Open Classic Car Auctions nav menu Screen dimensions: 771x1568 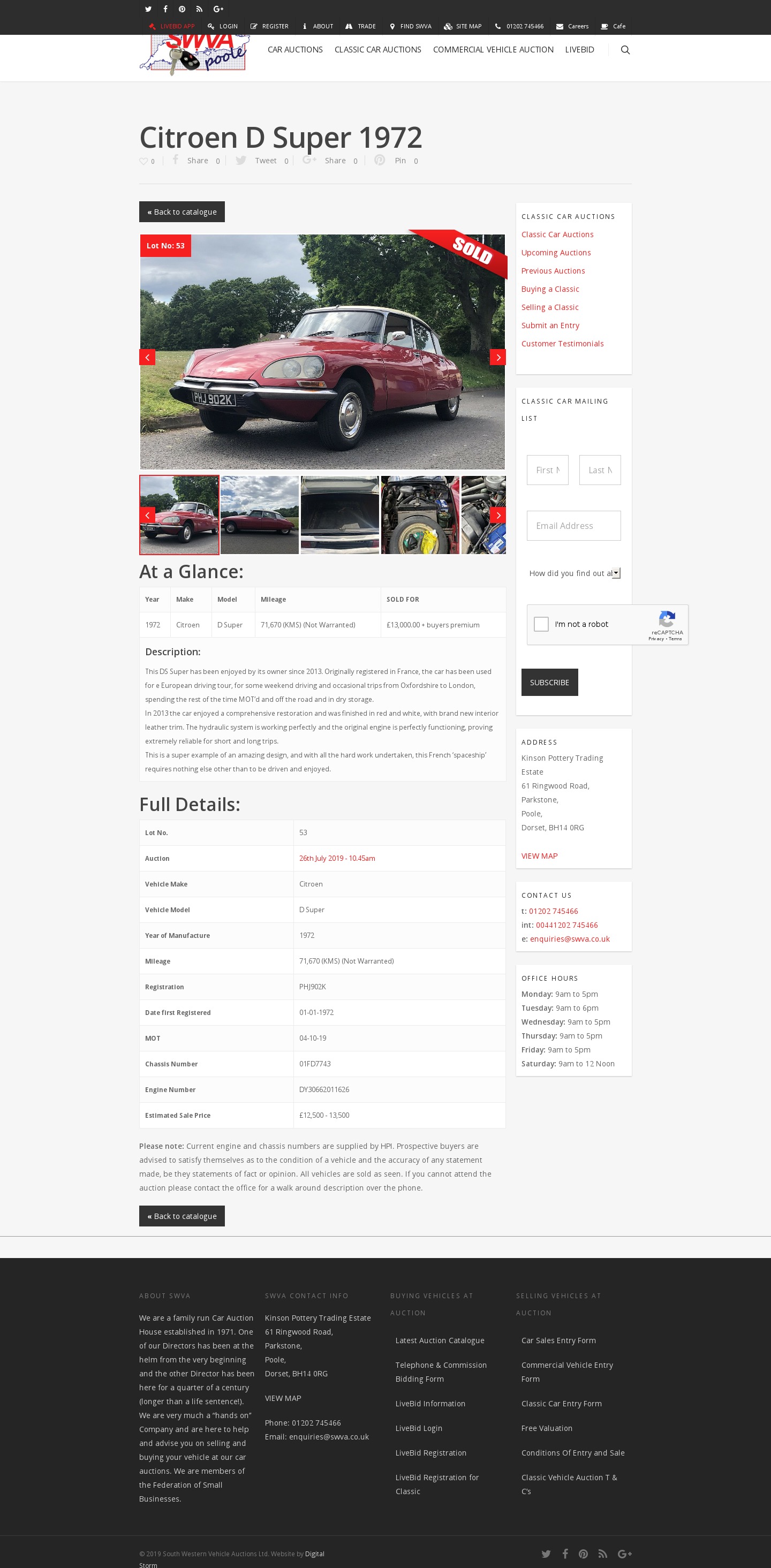tap(377, 50)
